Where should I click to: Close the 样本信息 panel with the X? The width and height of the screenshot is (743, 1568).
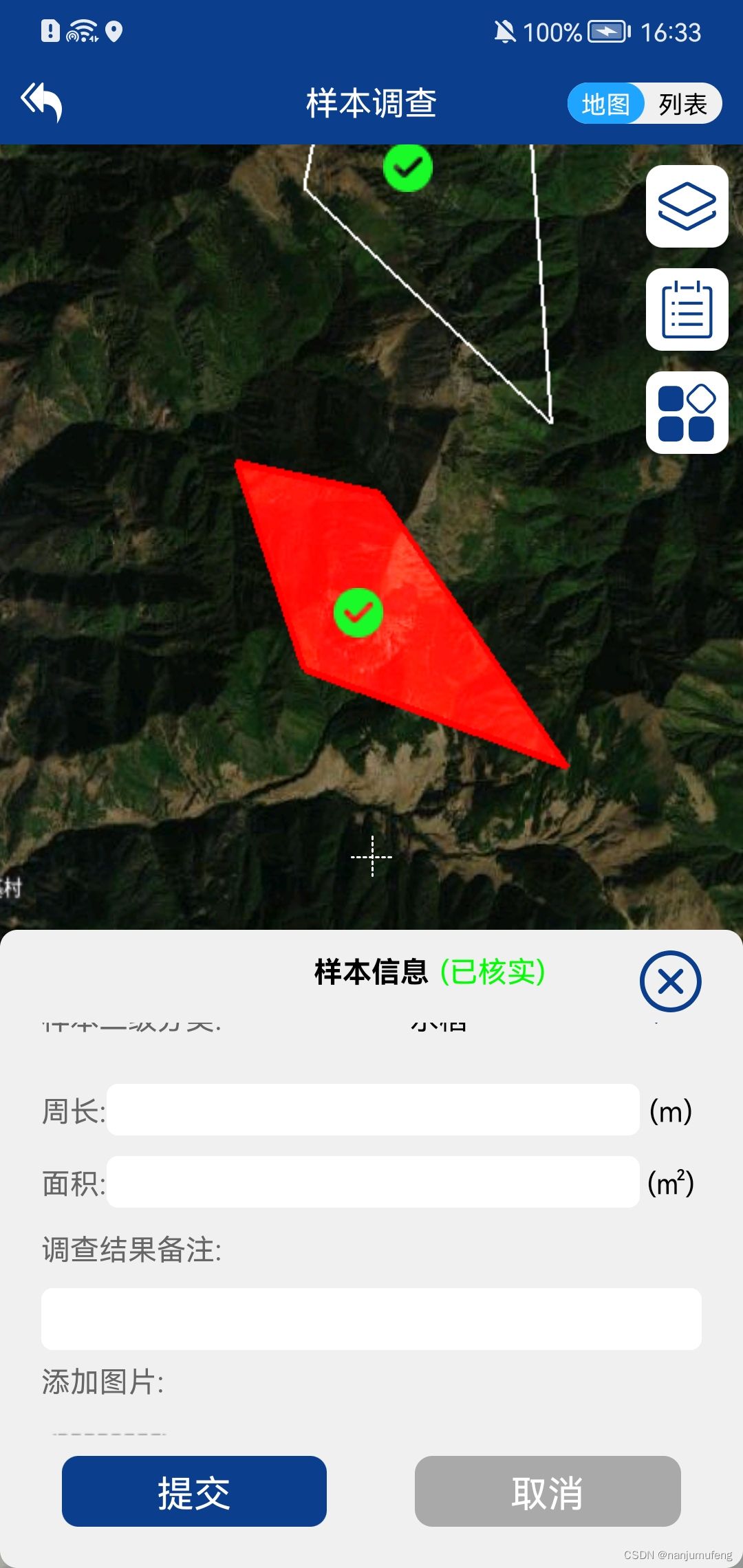tap(670, 982)
